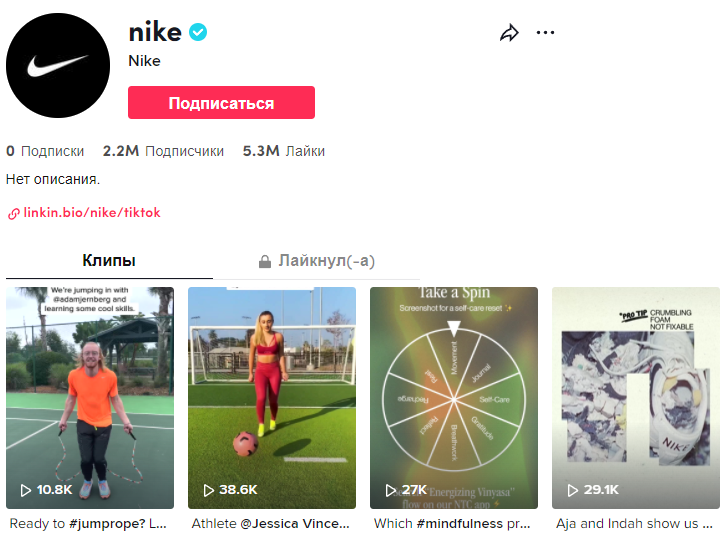The image size is (723, 536).
Task: Follow Nike with the Подписаться button
Action: tap(221, 103)
